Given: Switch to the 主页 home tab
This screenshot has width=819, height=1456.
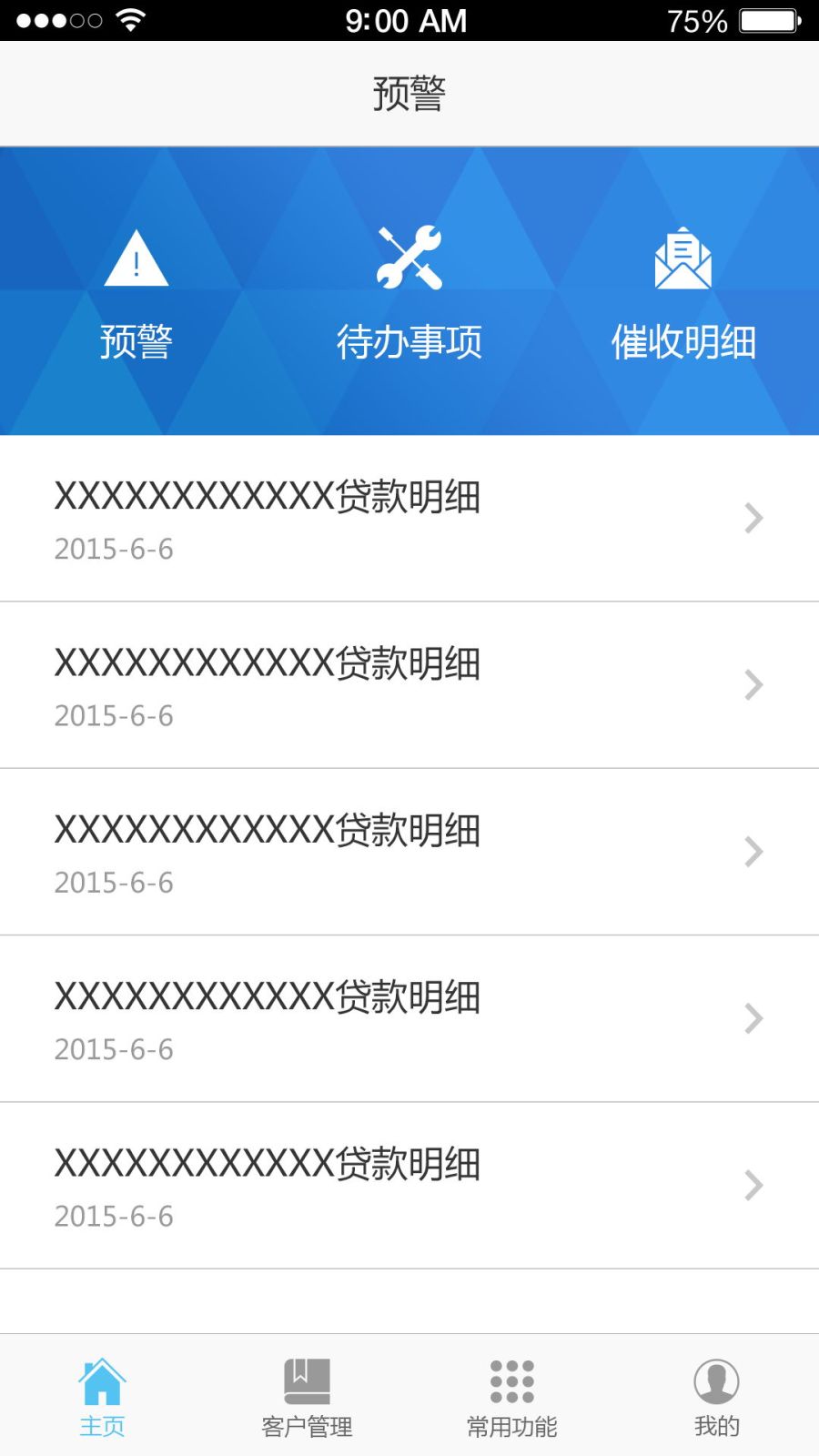Looking at the screenshot, I should (102, 1397).
